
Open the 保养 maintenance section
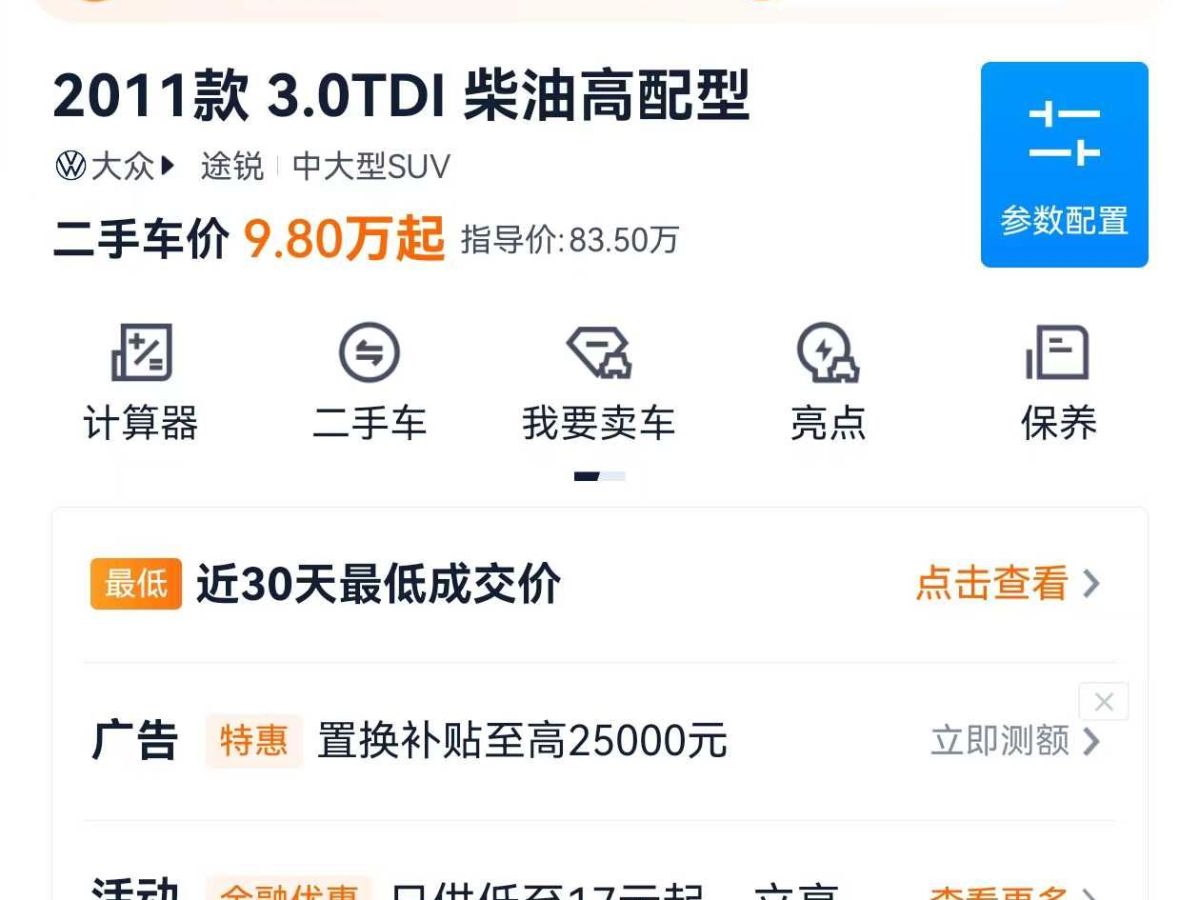coord(1058,382)
